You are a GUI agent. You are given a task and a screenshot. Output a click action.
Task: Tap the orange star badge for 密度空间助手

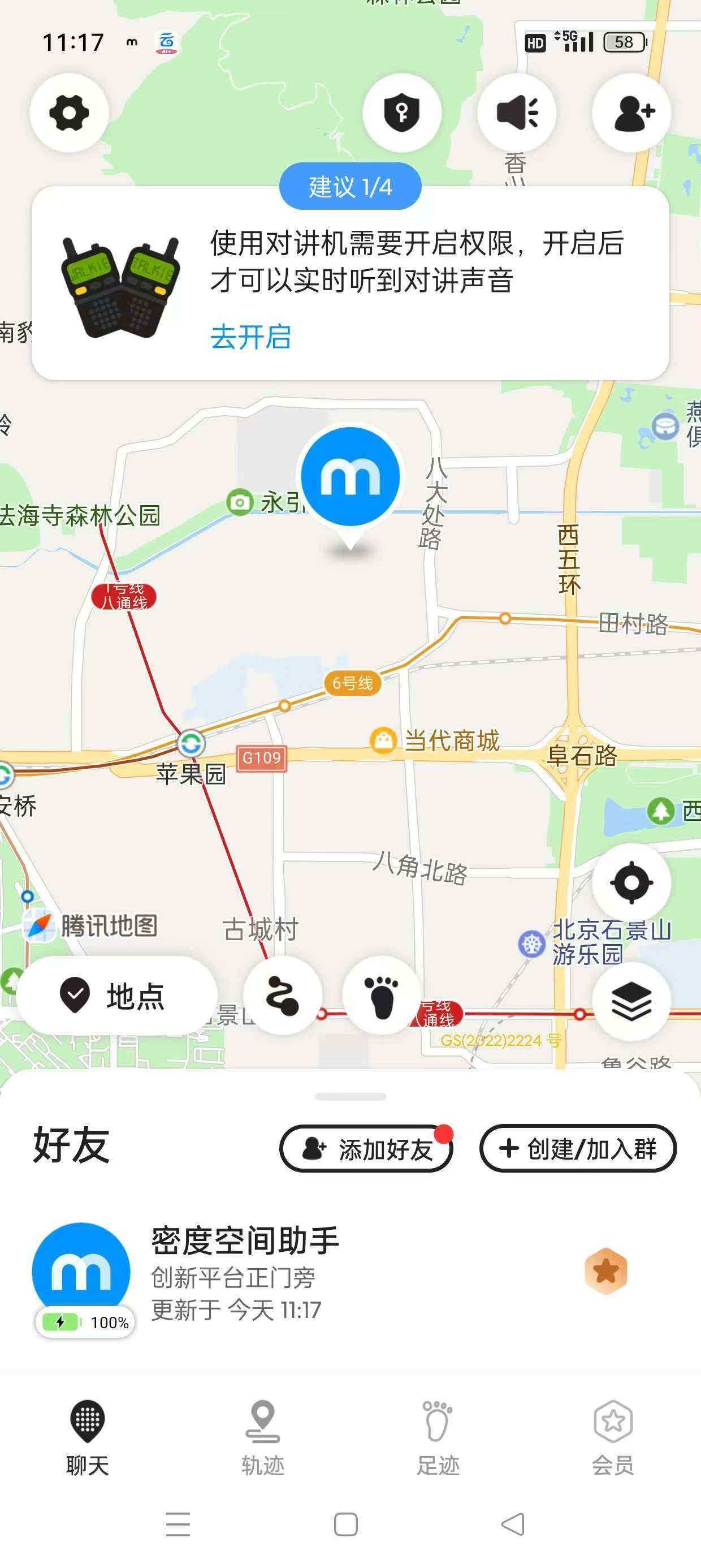pyautogui.click(x=605, y=1271)
